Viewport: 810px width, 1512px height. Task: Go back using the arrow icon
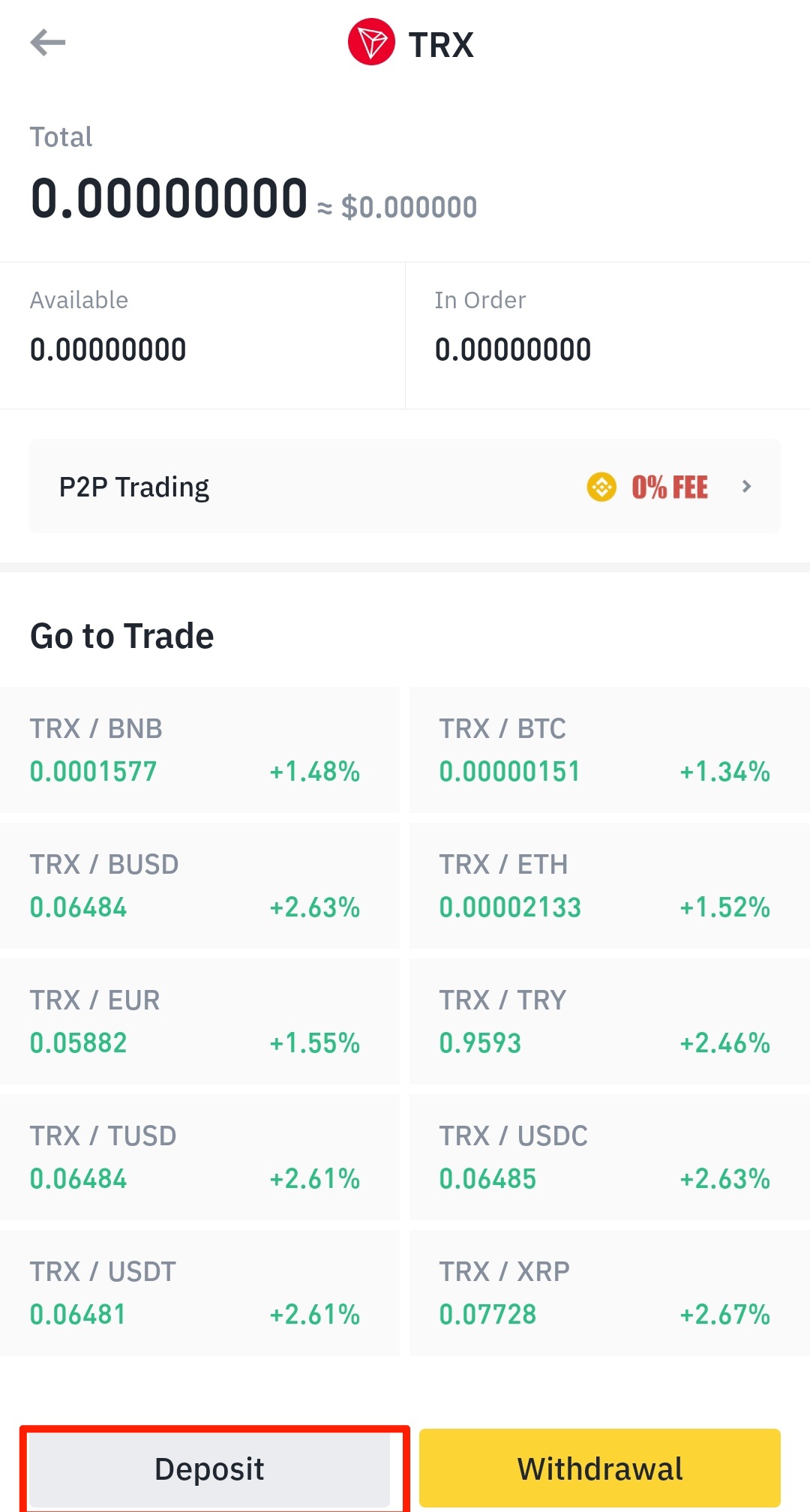tap(48, 43)
